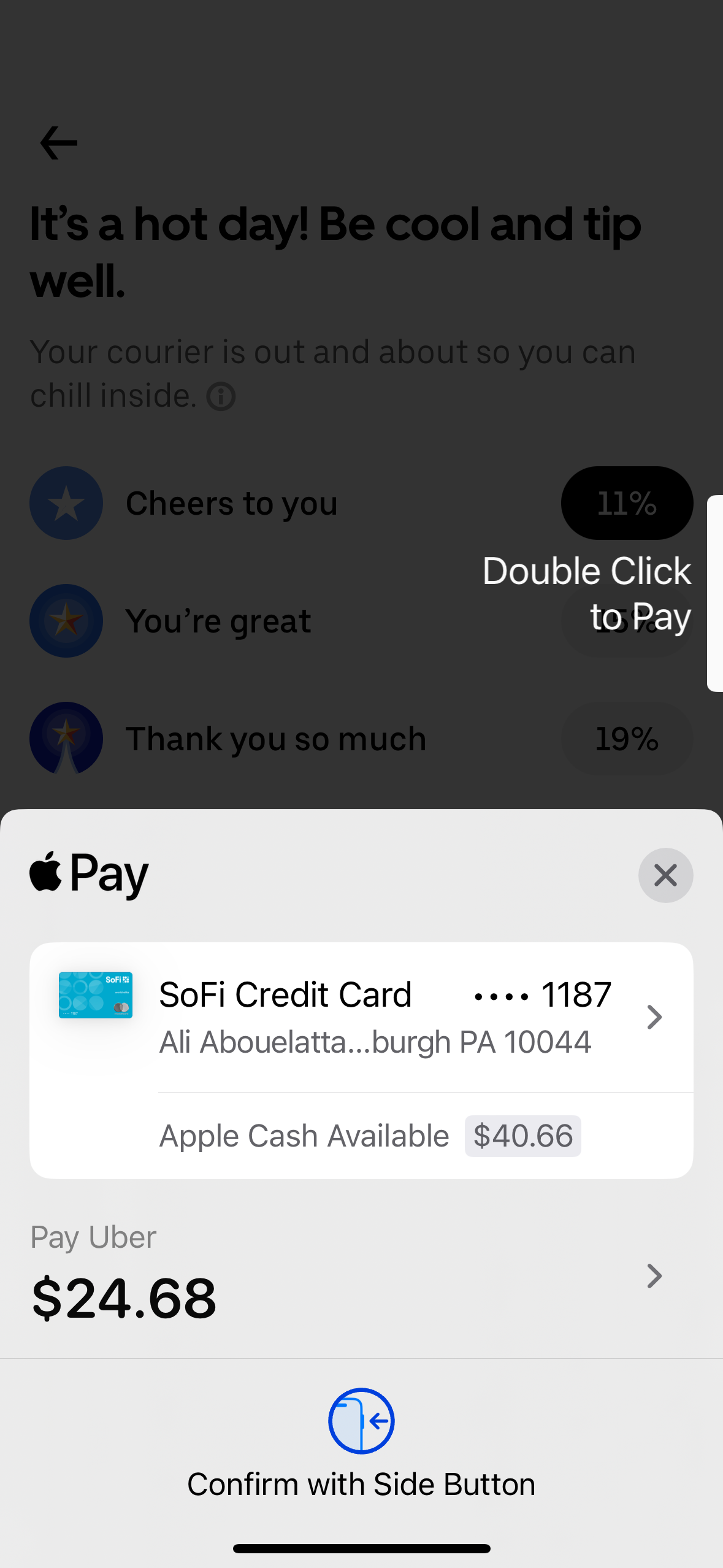Viewport: 723px width, 1568px height.
Task: Select the 15% tip behind Double Click text
Action: [x=626, y=621]
